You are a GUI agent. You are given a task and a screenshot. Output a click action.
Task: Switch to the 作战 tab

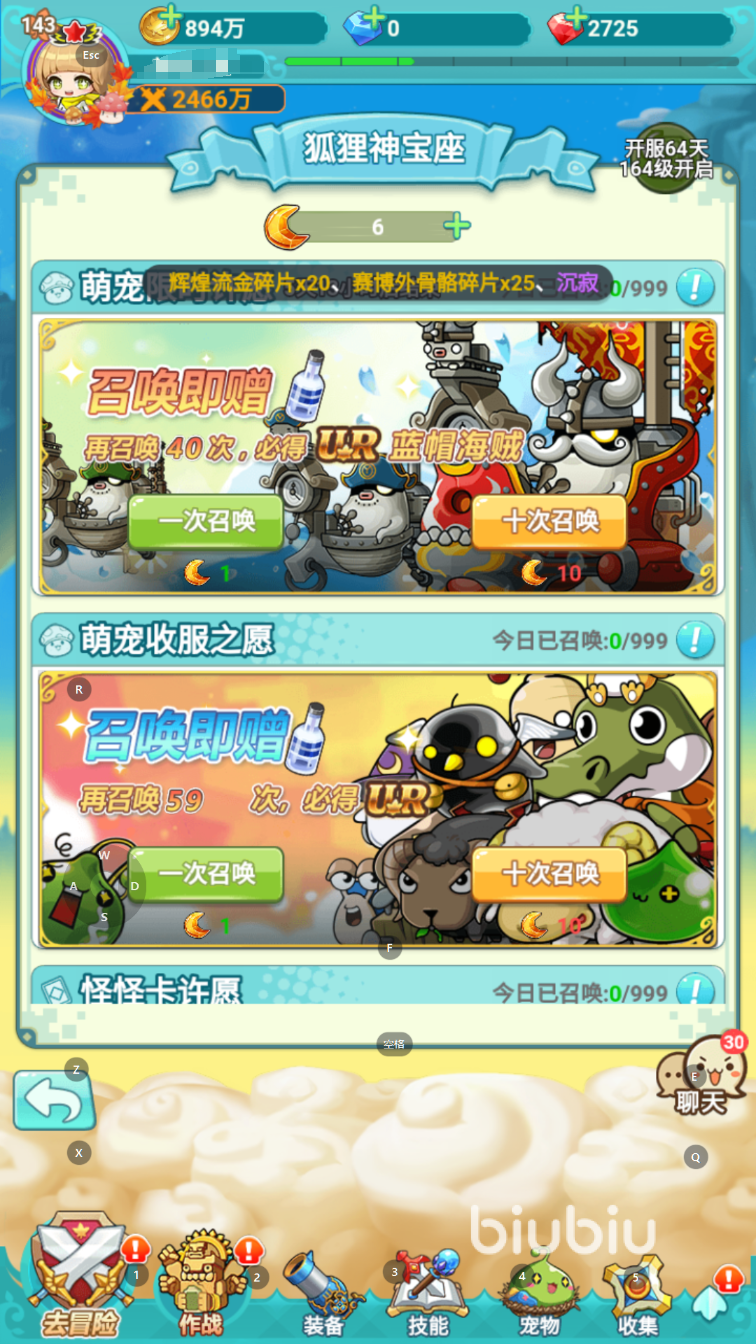pyautogui.click(x=201, y=1285)
